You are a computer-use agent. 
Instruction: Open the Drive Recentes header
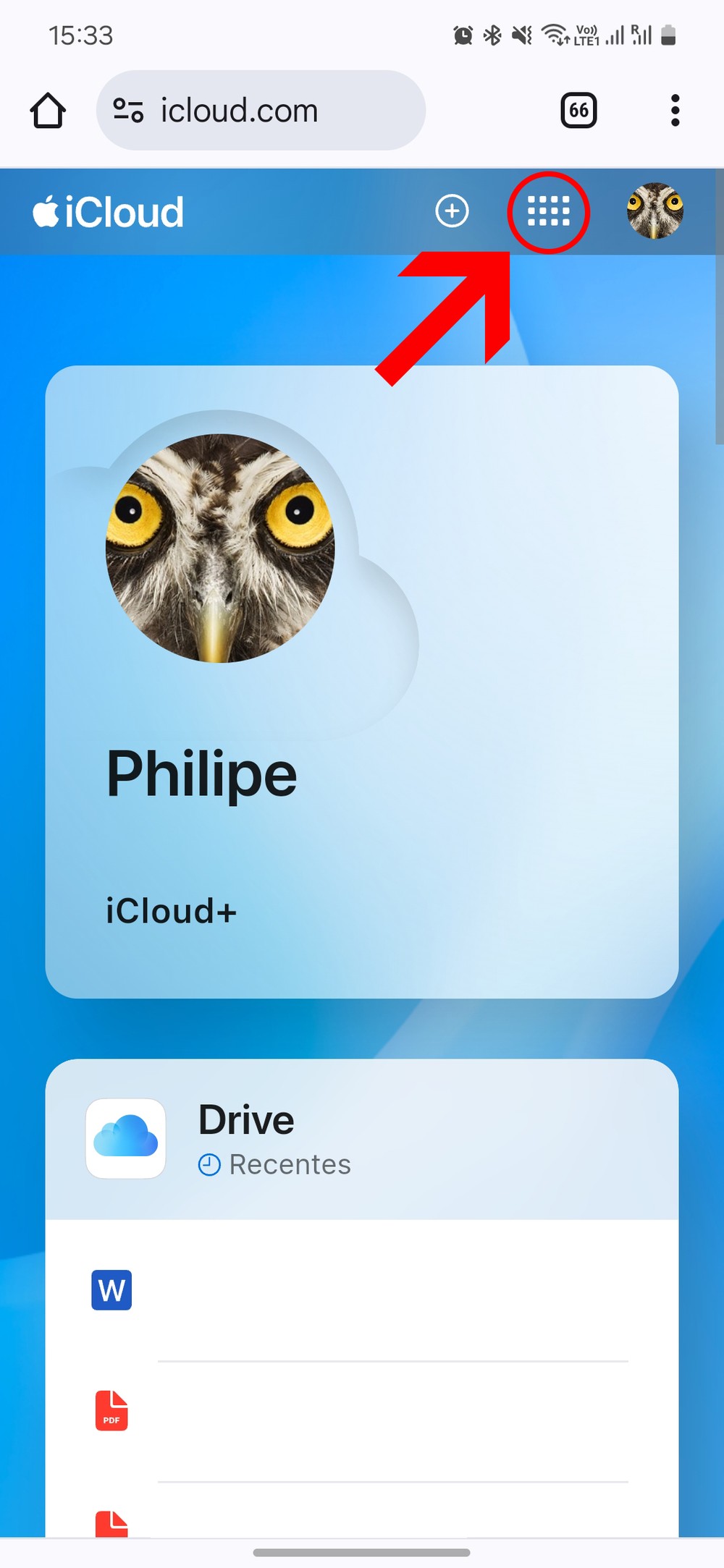point(361,1139)
